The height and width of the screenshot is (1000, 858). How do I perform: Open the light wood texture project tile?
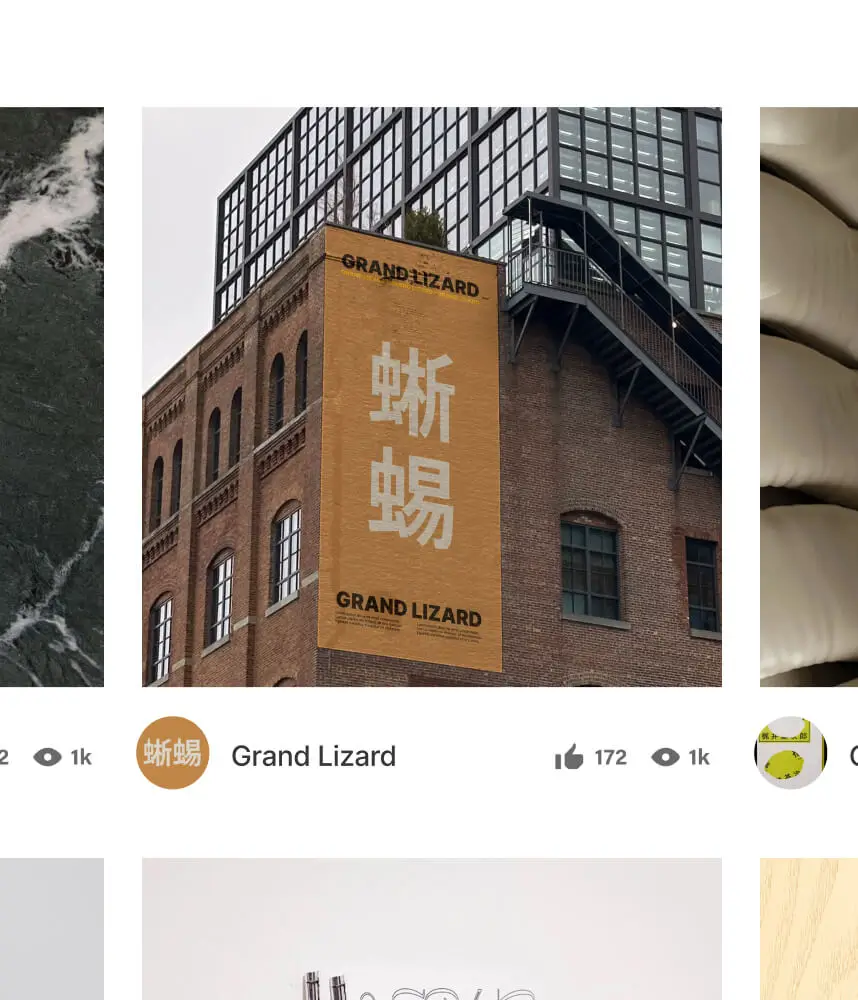coord(808,930)
